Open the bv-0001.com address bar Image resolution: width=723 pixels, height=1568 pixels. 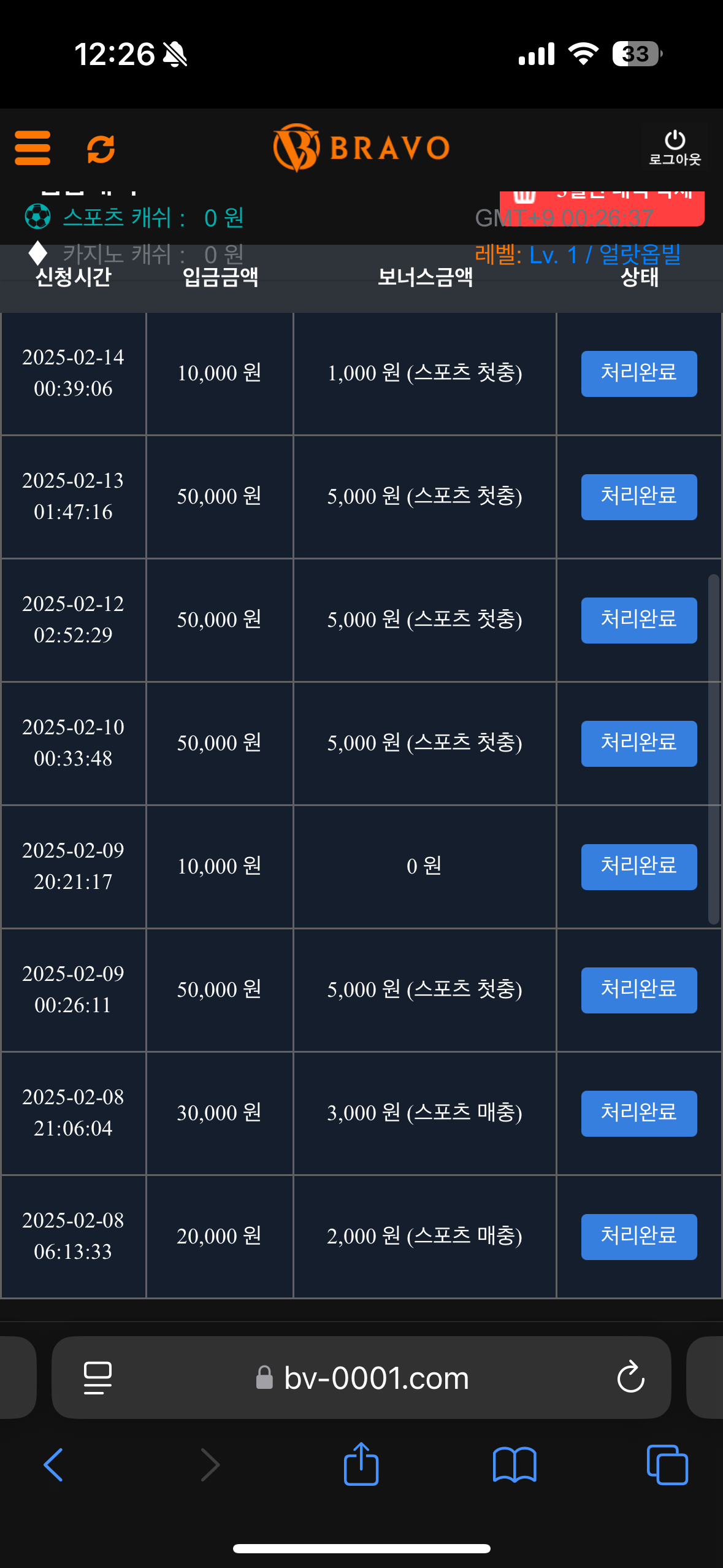[x=362, y=1378]
